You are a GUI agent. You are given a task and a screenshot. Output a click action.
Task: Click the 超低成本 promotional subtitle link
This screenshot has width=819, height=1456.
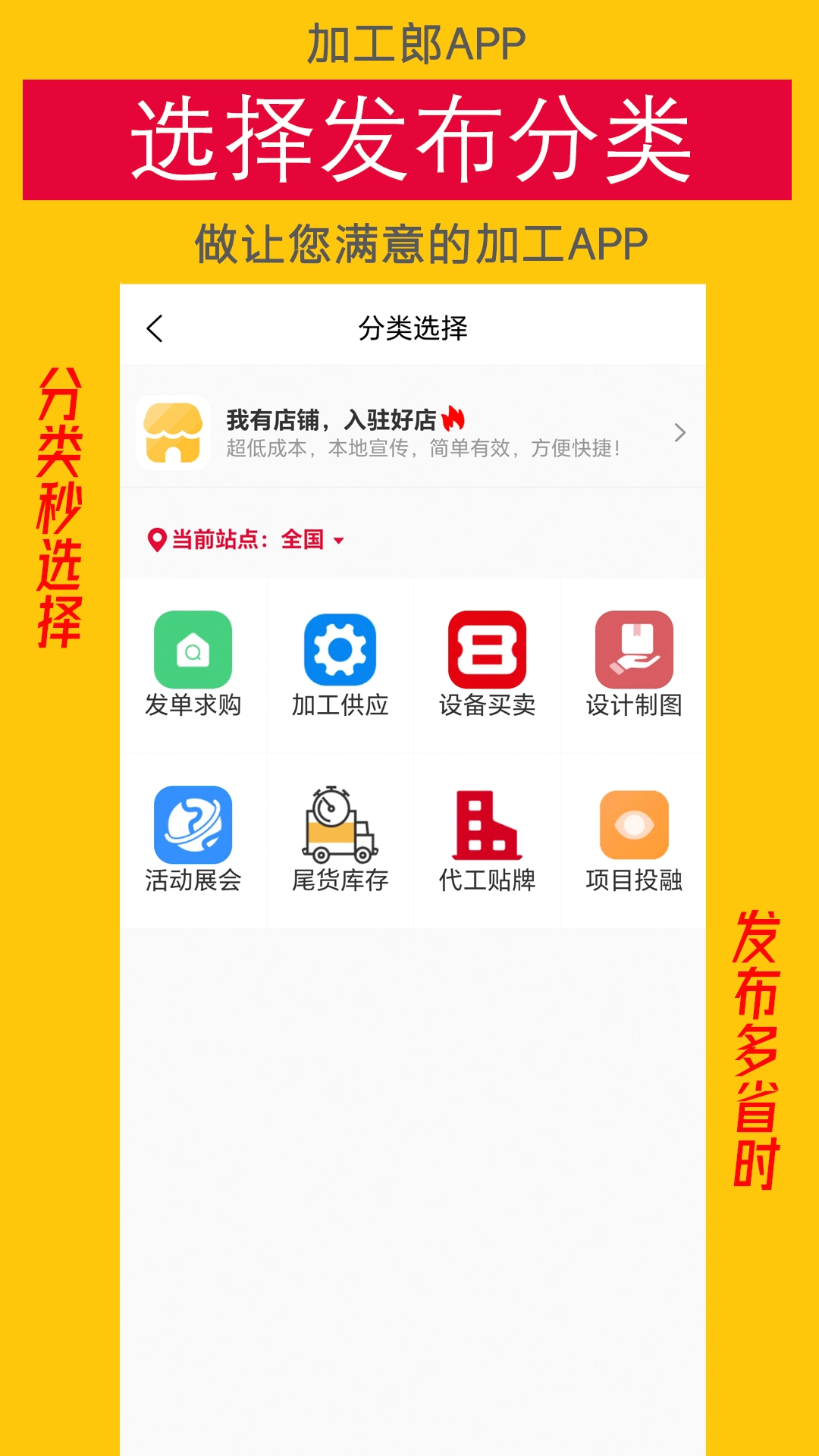tap(425, 449)
